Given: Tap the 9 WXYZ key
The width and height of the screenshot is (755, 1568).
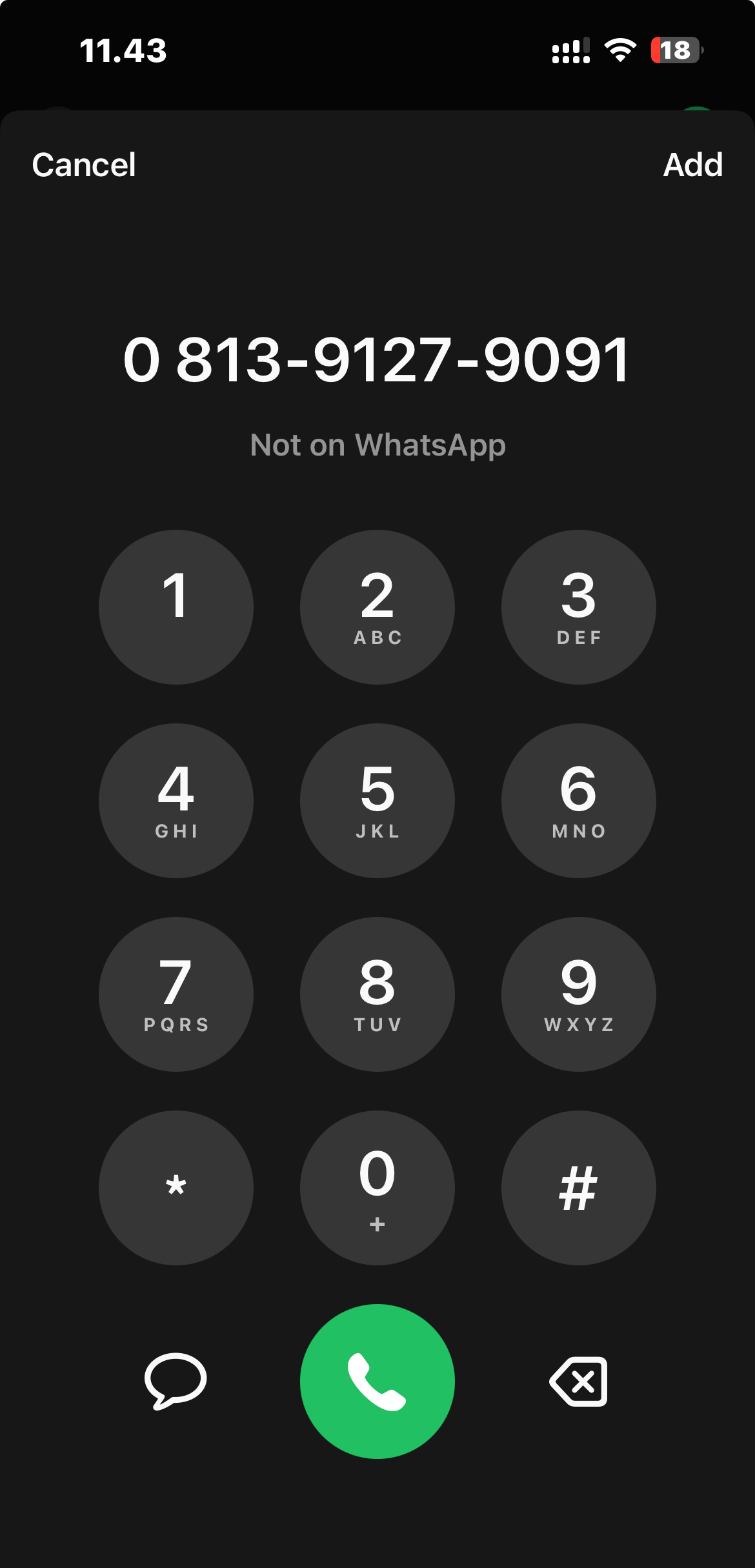Looking at the screenshot, I should [x=579, y=994].
